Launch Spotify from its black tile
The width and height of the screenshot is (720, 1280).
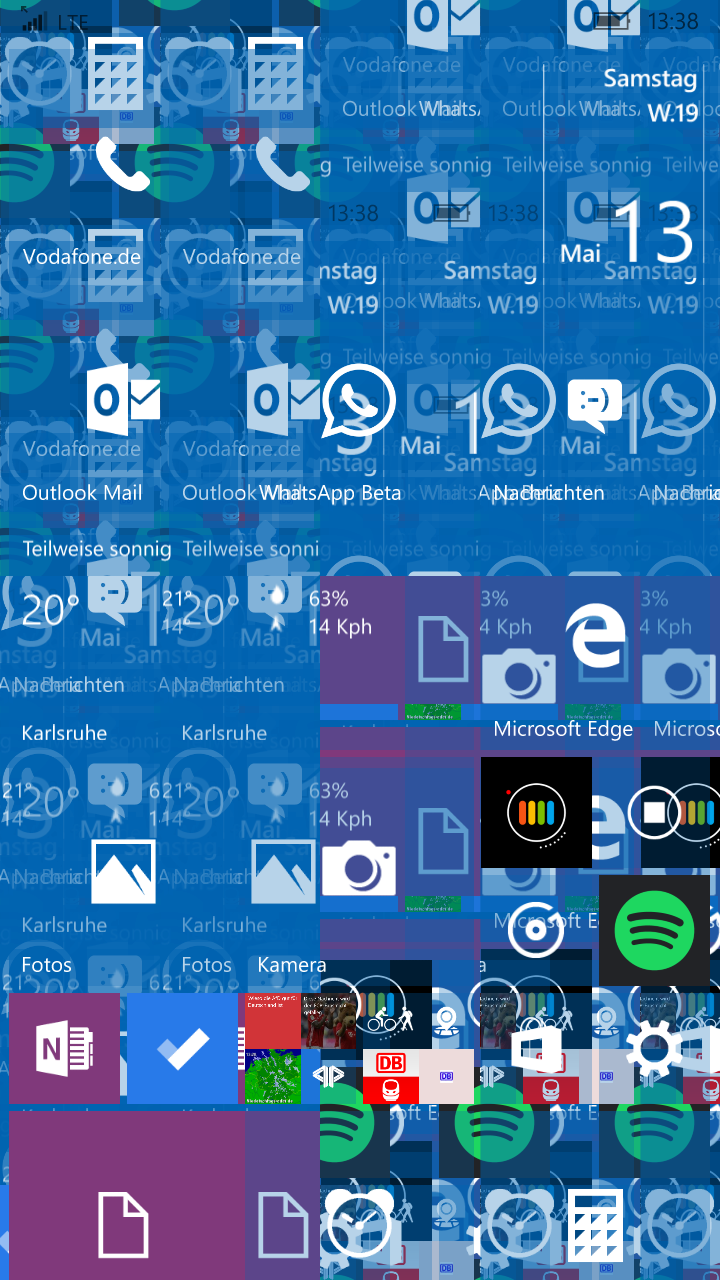click(655, 926)
